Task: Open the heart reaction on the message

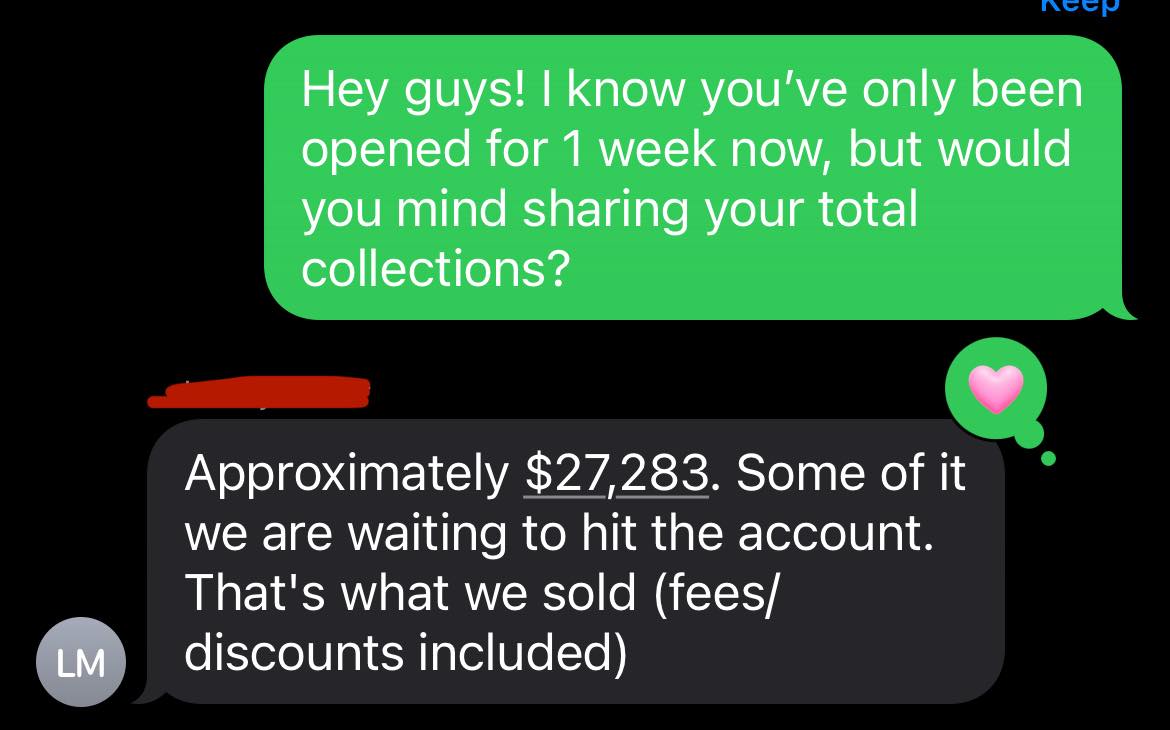Action: click(x=996, y=389)
